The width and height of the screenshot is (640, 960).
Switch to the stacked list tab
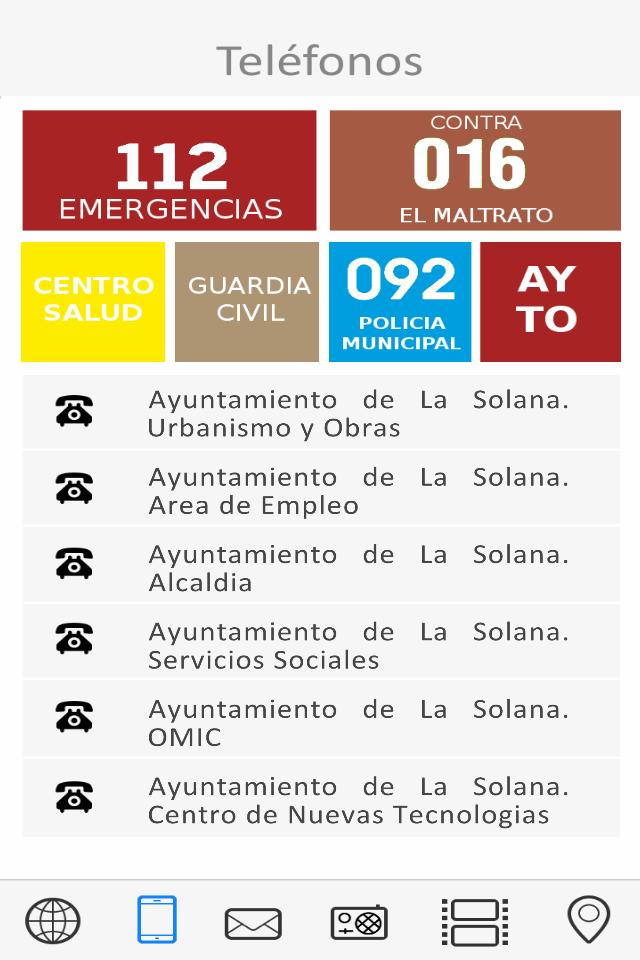point(475,922)
